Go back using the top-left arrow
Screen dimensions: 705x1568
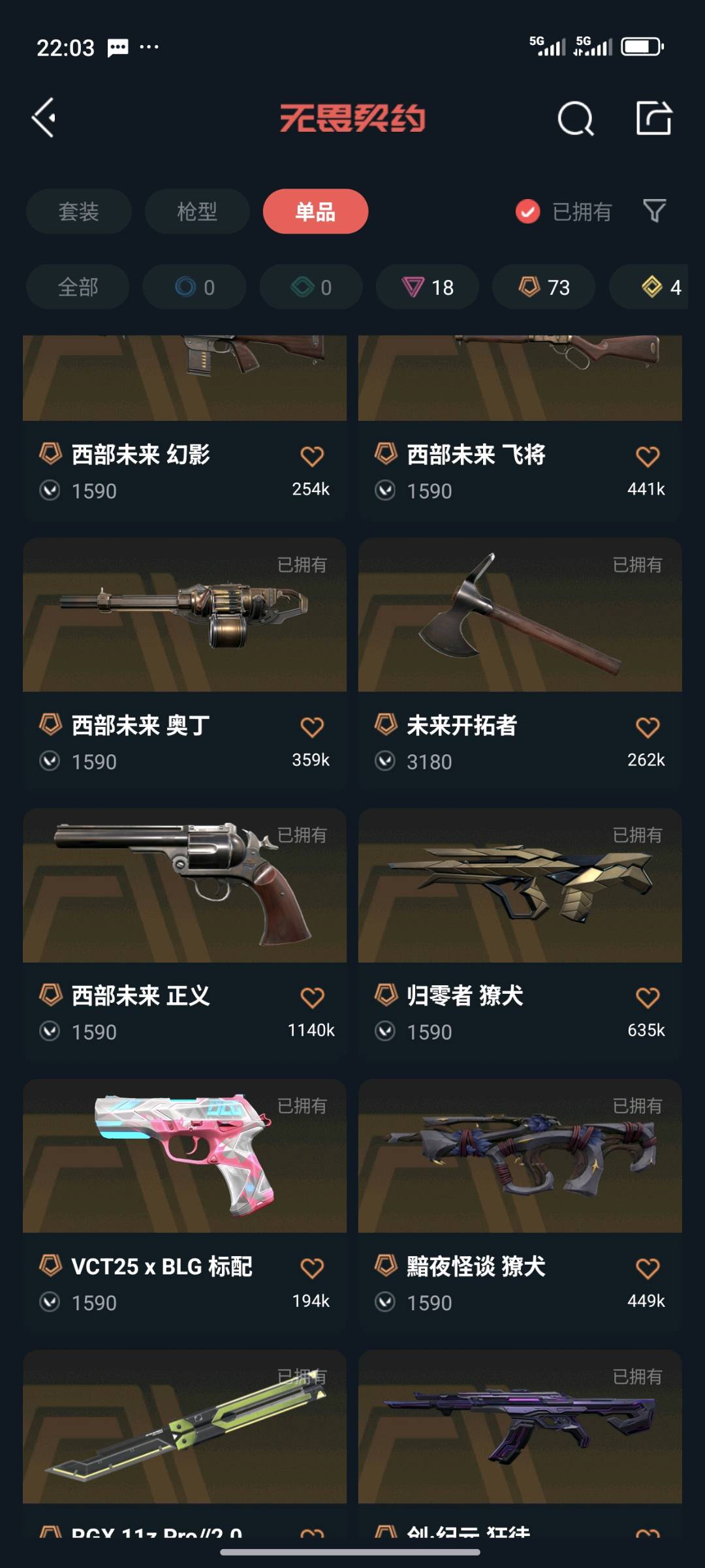click(x=44, y=118)
